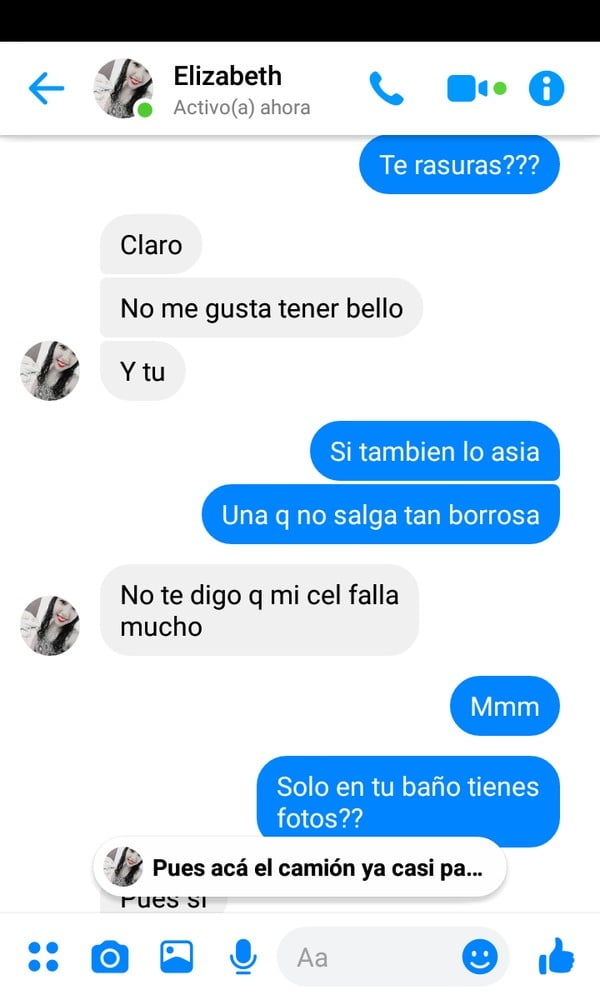600x1000 pixels.
Task: Start a video call with Elizabeth
Action: pyautogui.click(x=476, y=88)
